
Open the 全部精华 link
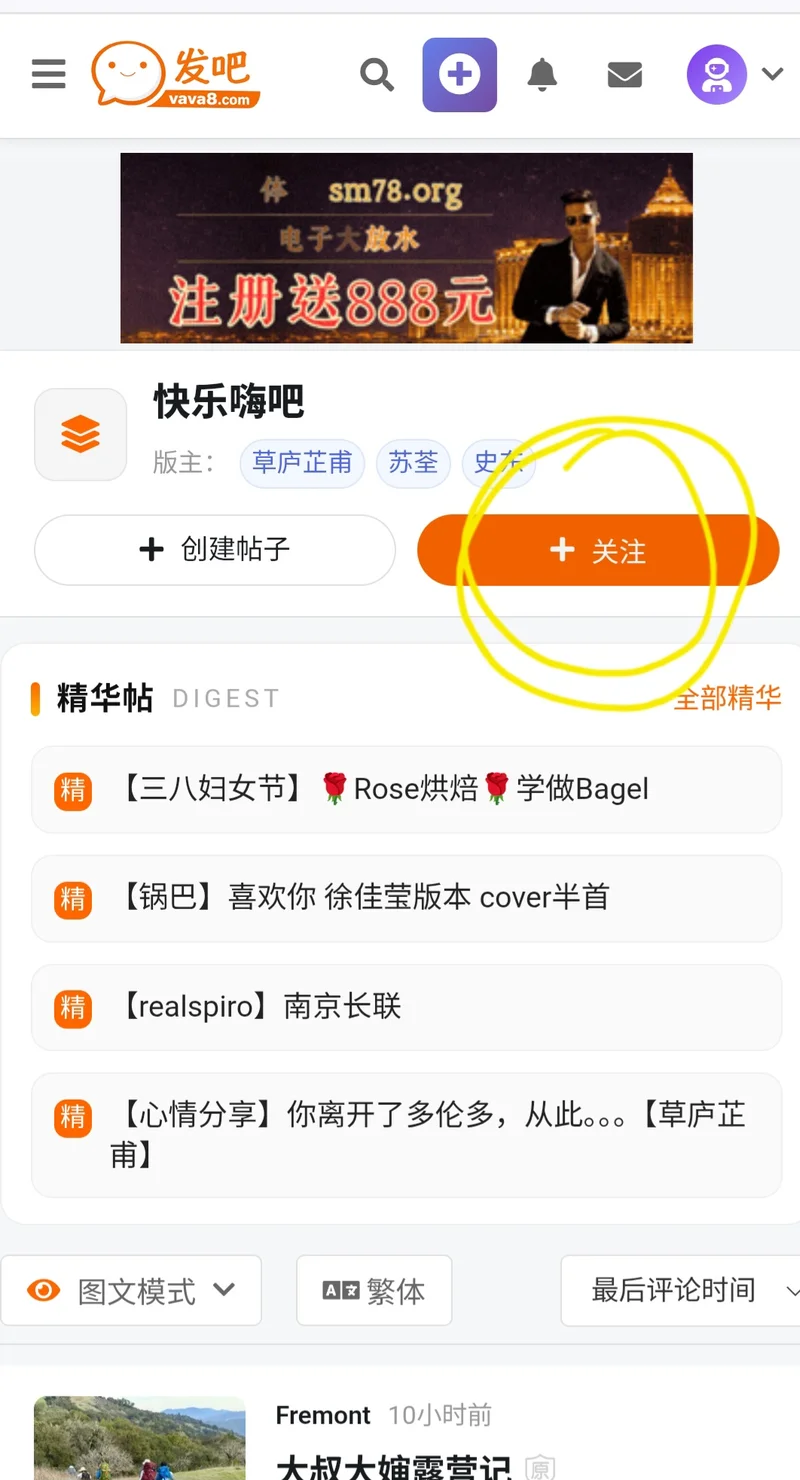[727, 698]
